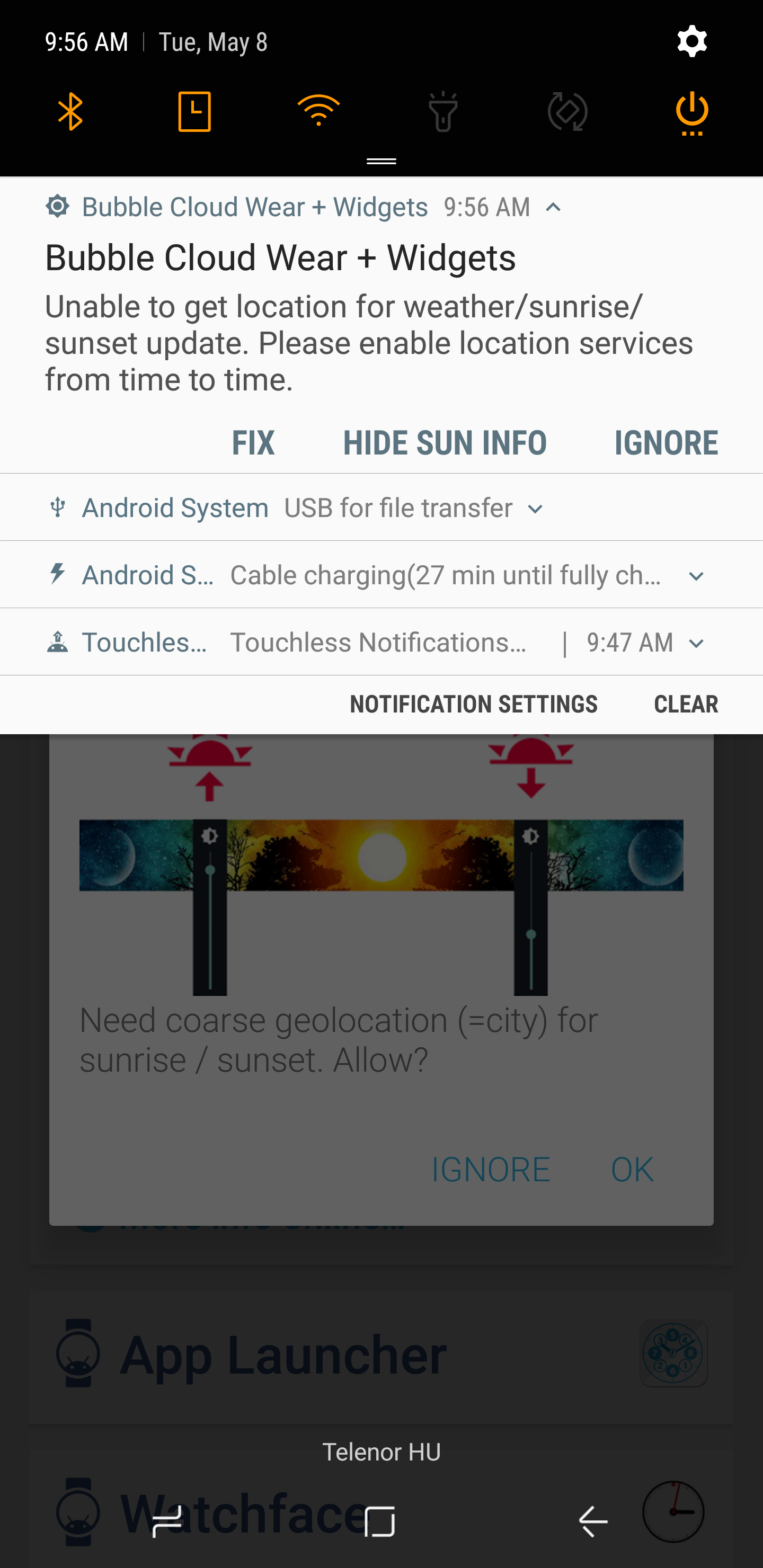Screen dimensions: 763x1568
Task: Open recent apps from the navigation bar
Action: tap(167, 1522)
